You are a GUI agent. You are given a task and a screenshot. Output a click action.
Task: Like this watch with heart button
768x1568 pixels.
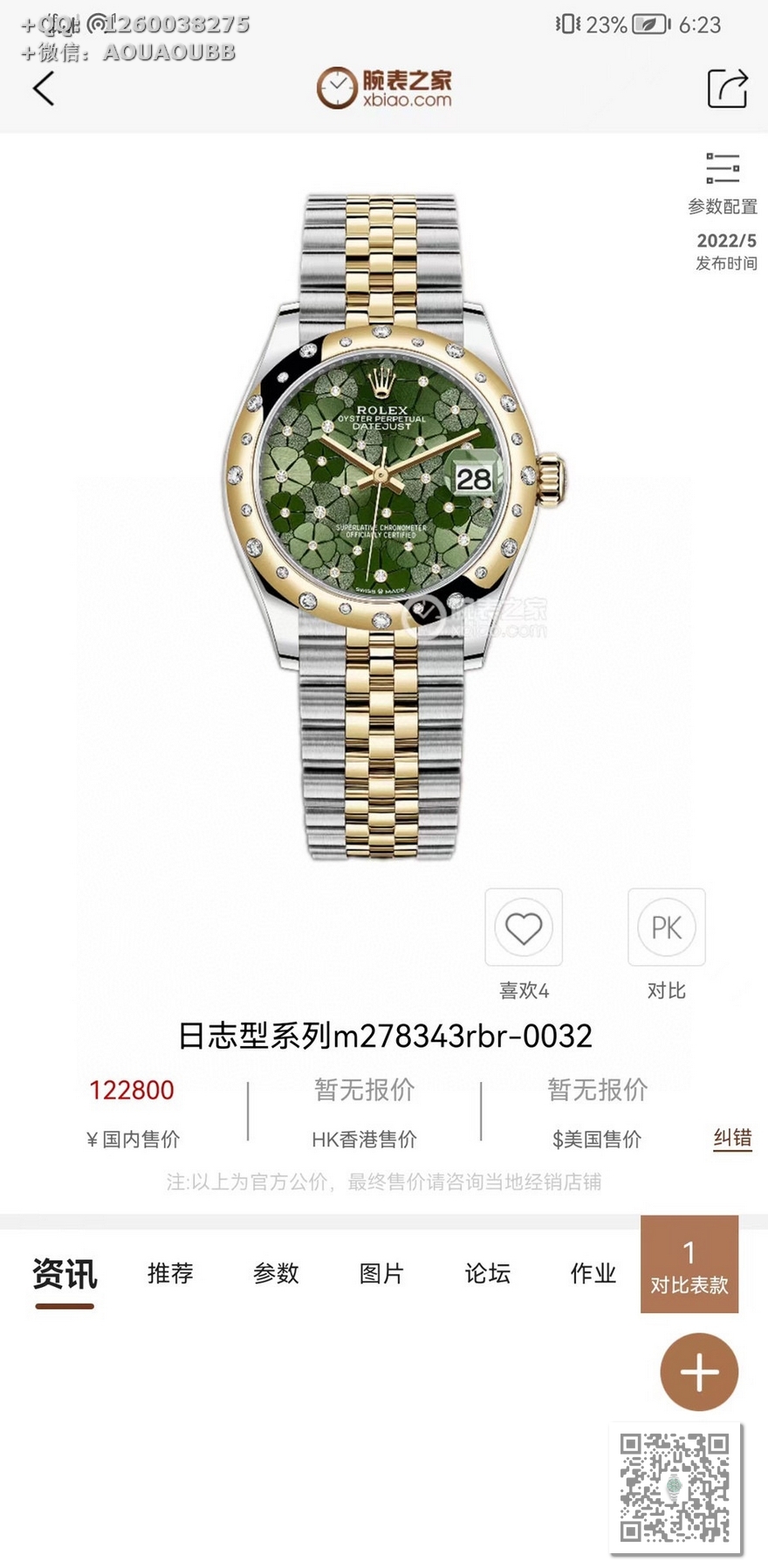[x=524, y=928]
